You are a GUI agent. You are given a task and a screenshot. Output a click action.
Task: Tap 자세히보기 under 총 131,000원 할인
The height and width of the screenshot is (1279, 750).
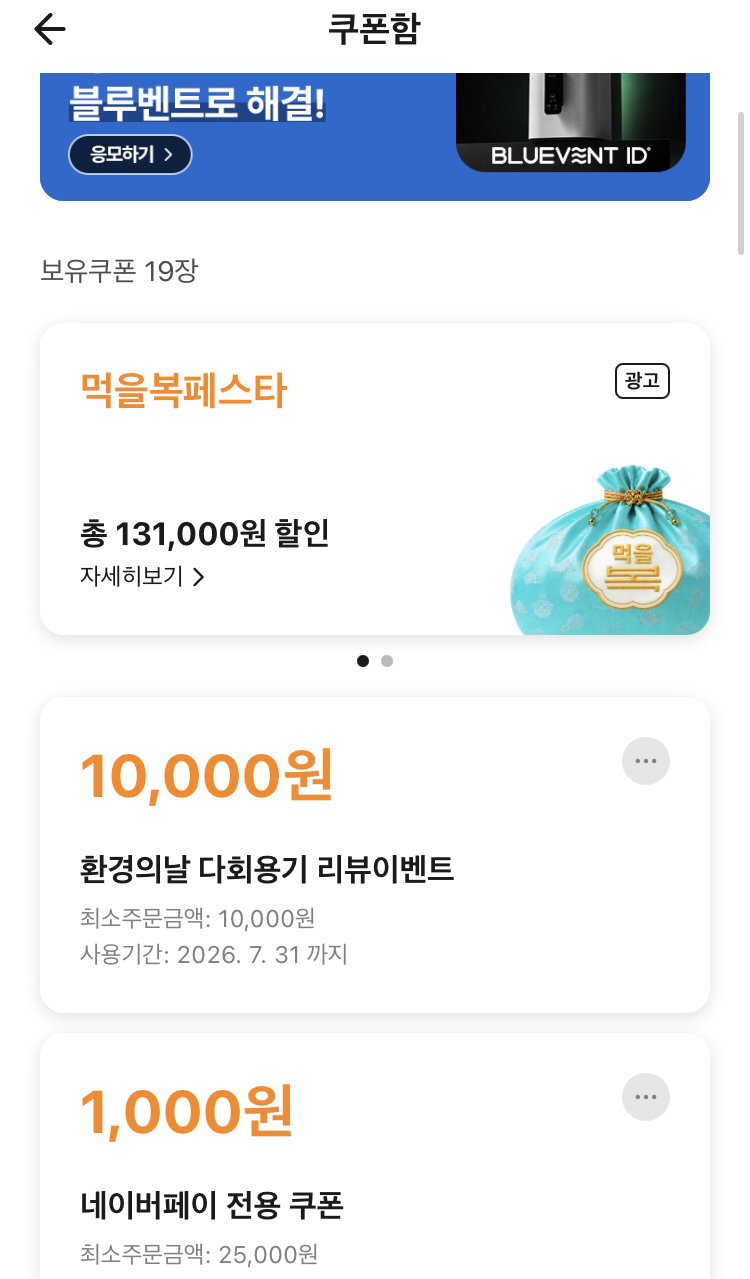click(142, 577)
